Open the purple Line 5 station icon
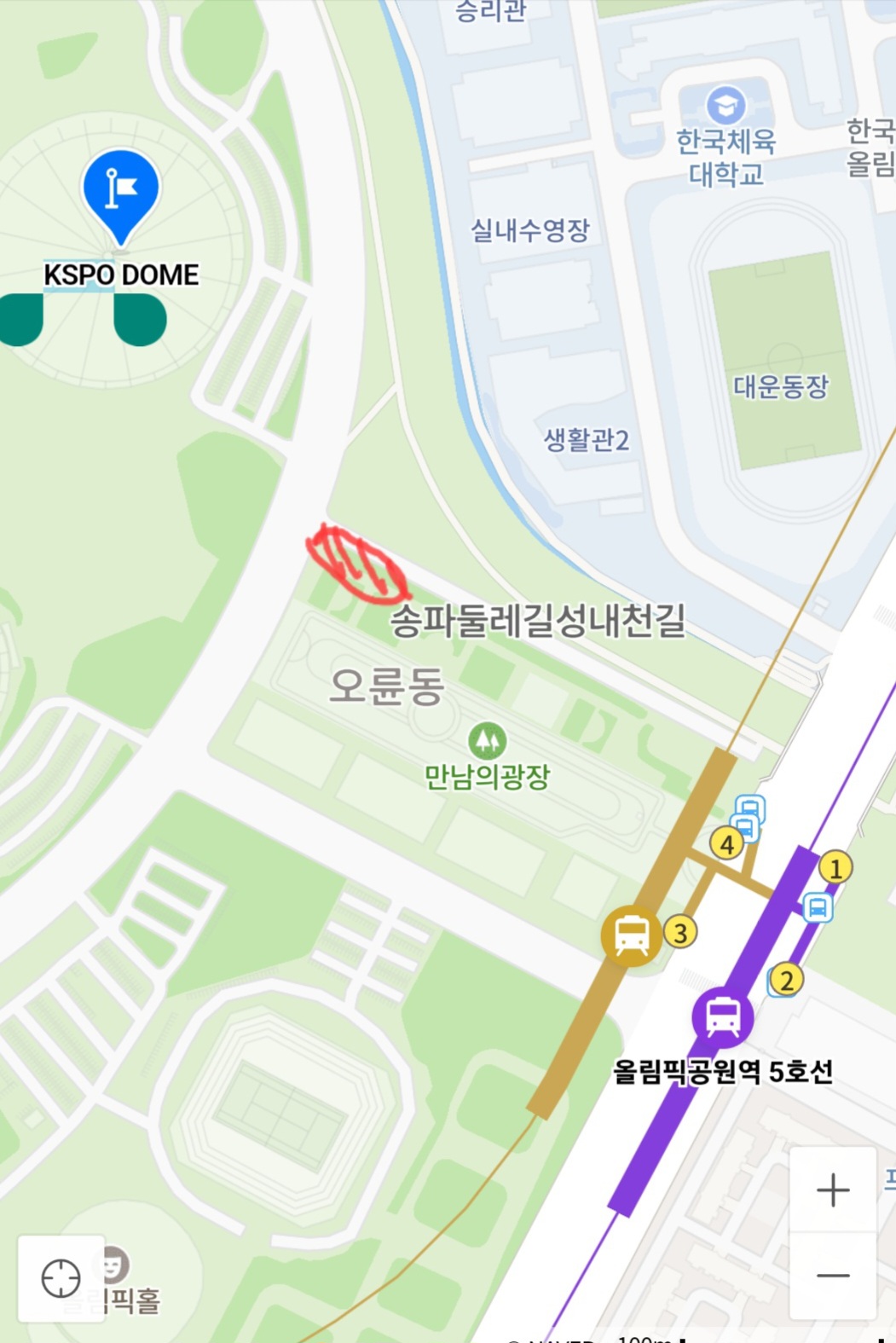 tap(722, 1016)
